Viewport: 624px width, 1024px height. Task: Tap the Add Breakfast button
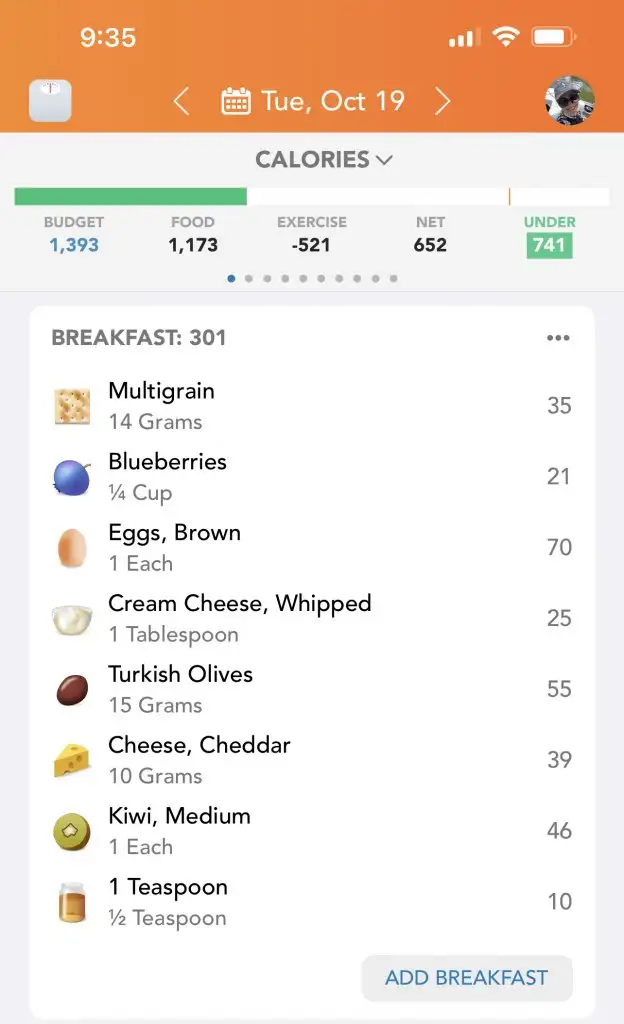[x=467, y=978]
